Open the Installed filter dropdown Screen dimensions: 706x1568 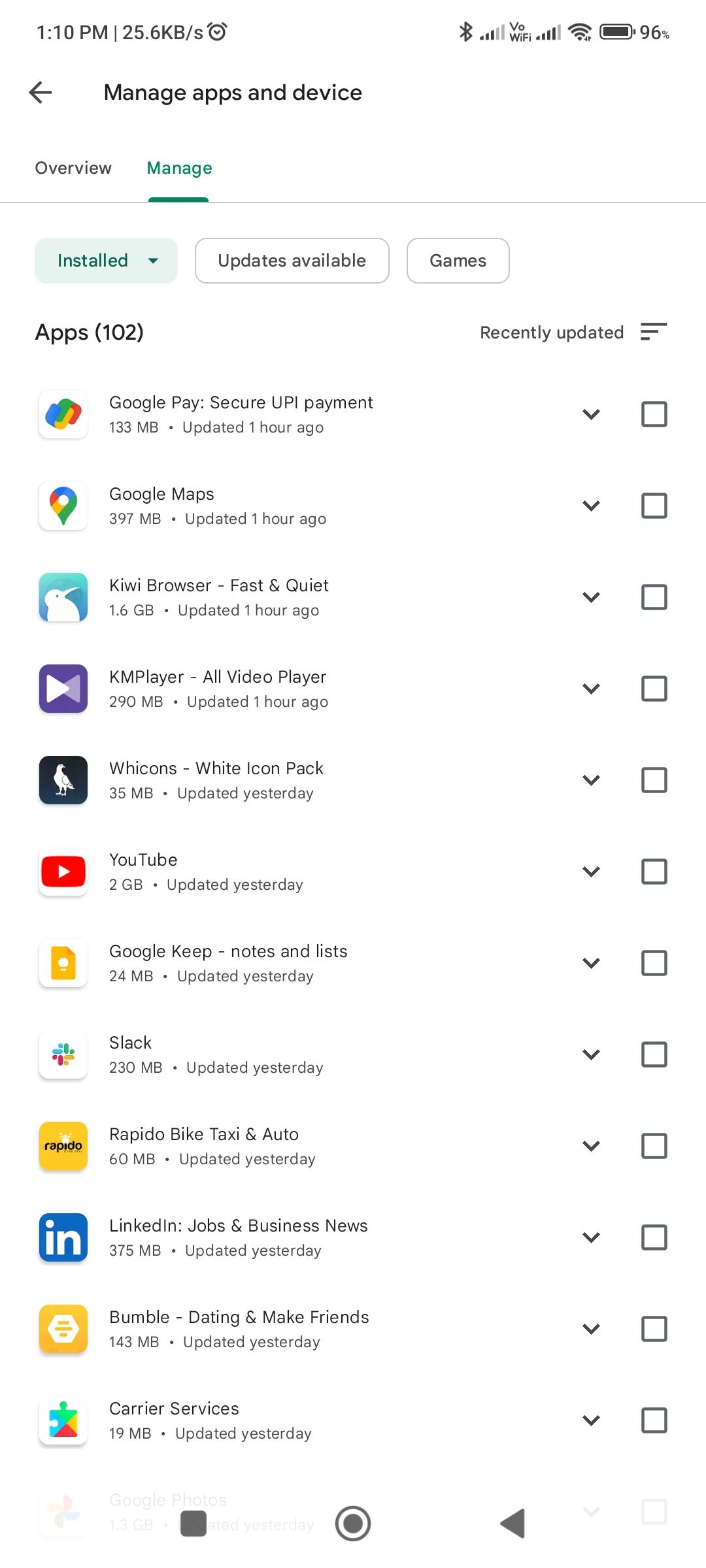(x=105, y=260)
